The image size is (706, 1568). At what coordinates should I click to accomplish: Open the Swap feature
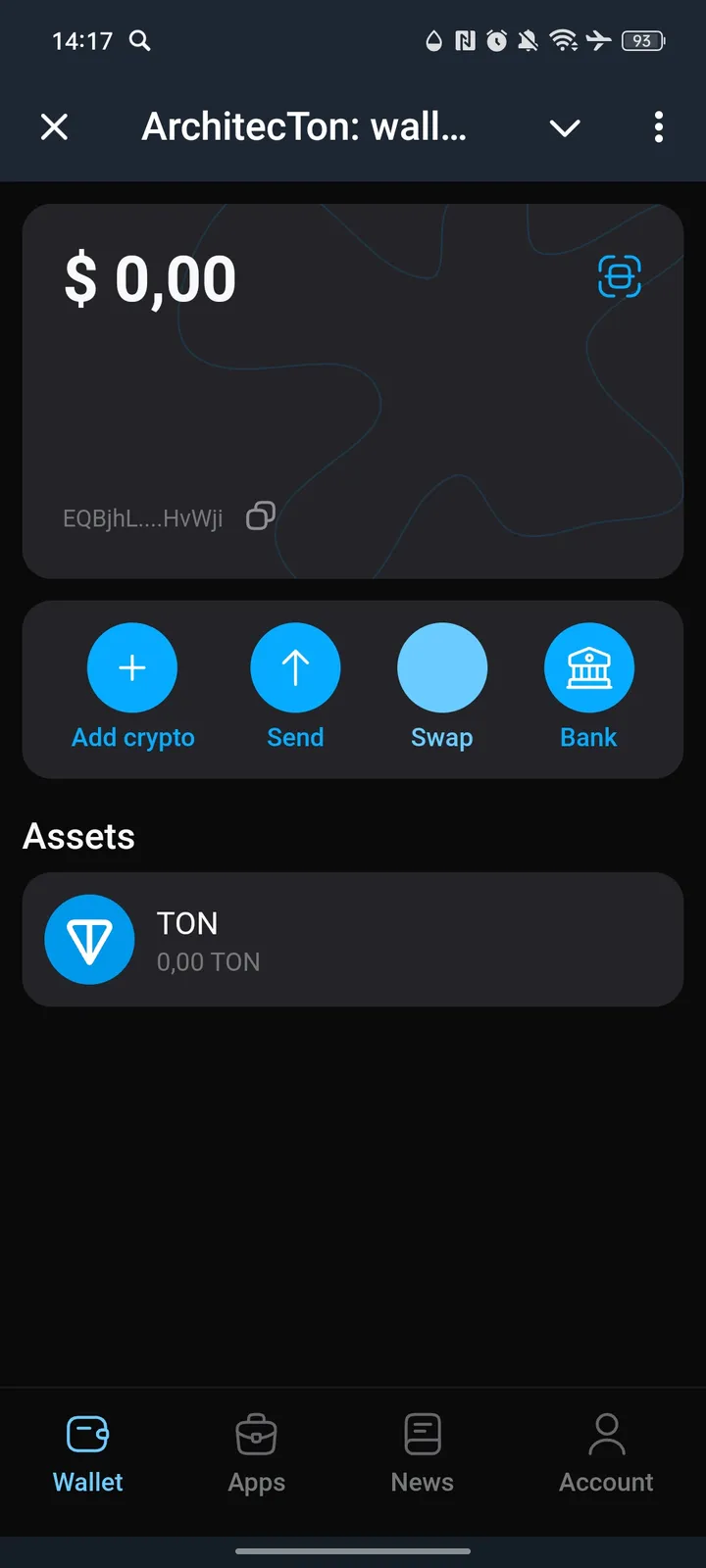[442, 667]
